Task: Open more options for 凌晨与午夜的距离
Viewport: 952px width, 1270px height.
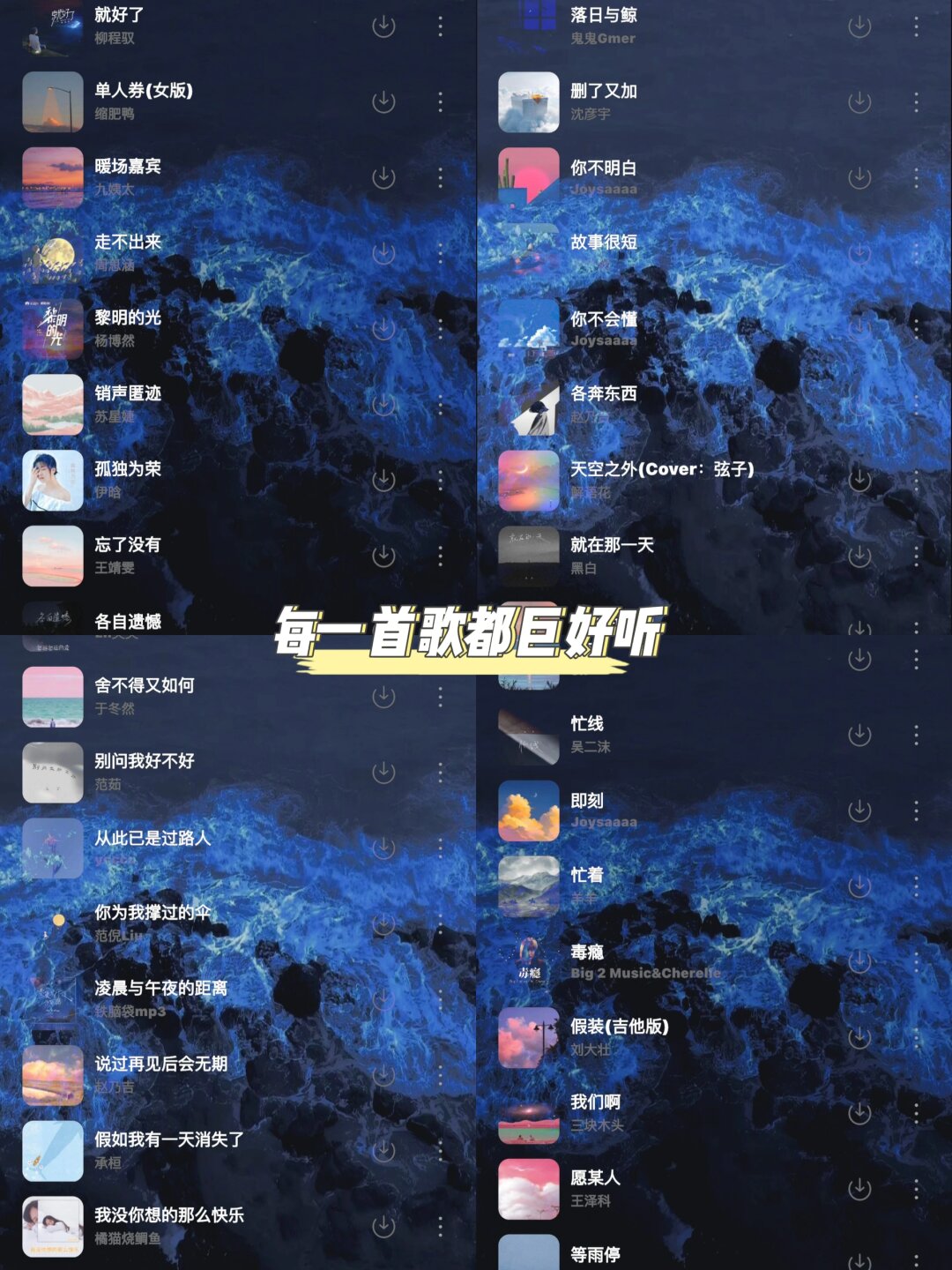Action: (438, 1001)
